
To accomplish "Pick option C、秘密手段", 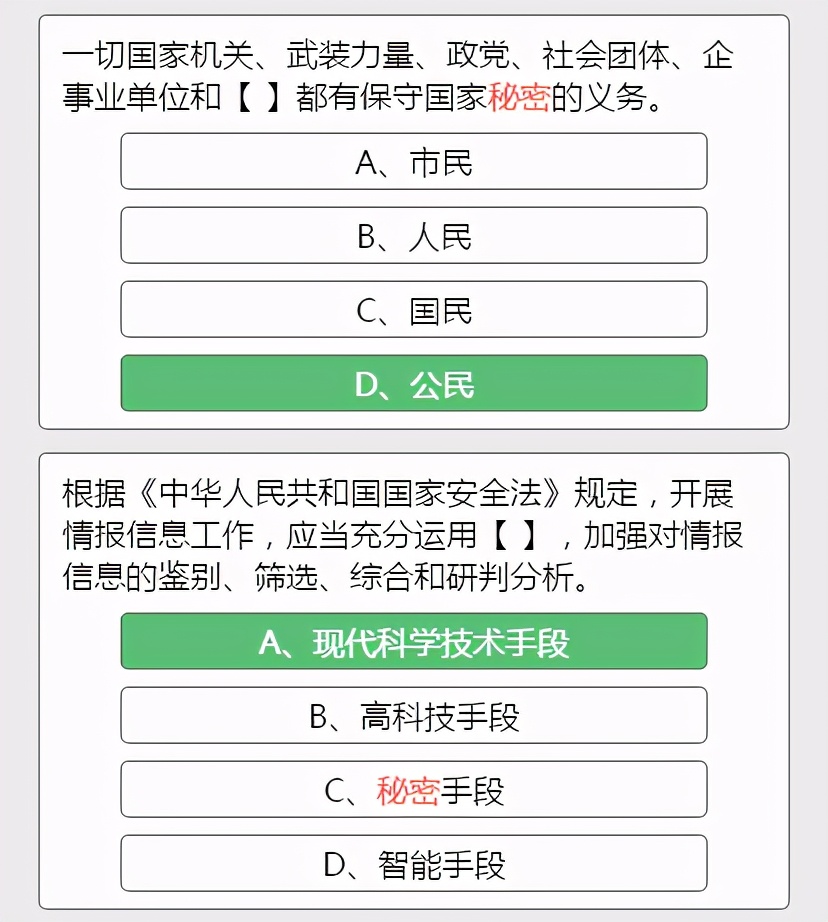I will 413,790.
